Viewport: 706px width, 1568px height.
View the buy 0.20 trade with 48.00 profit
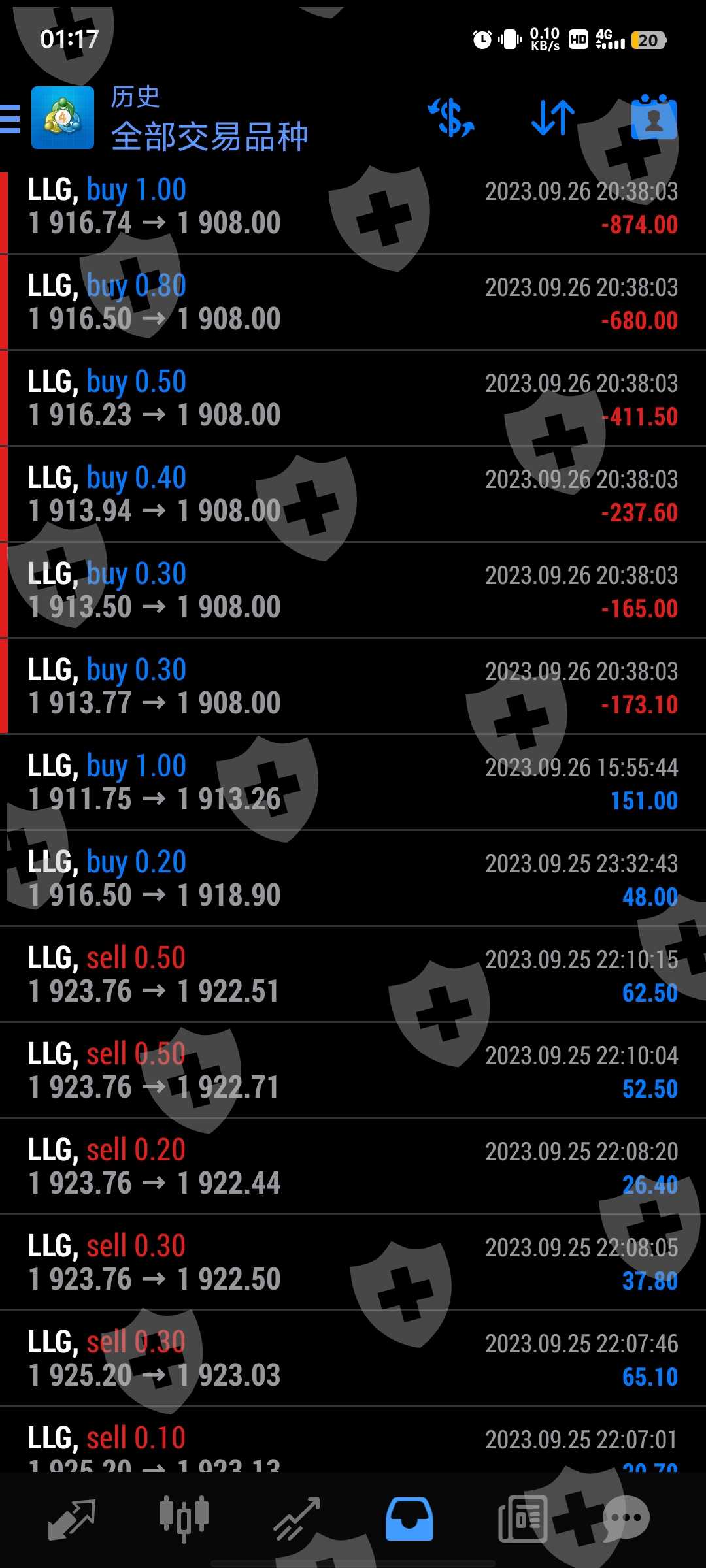[x=353, y=879]
